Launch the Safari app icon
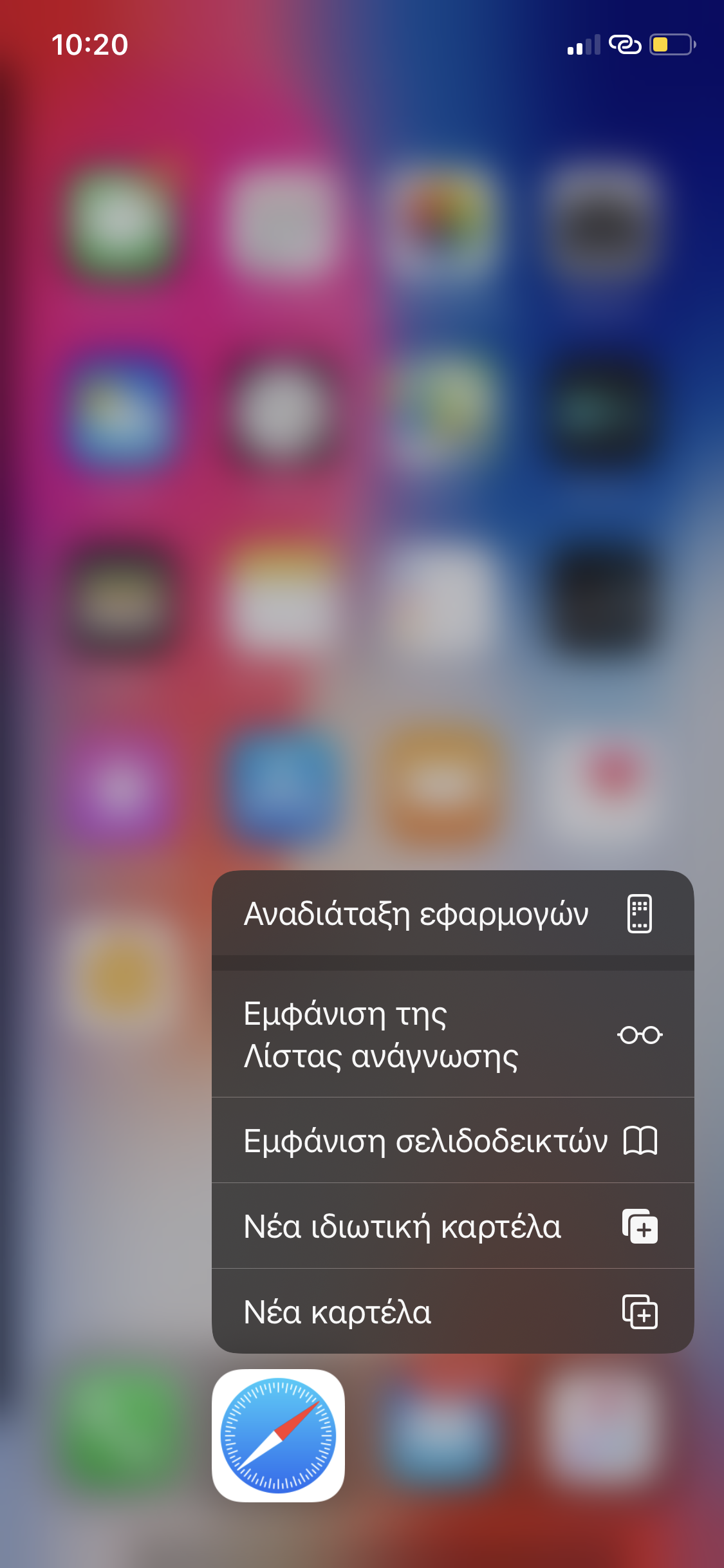This screenshot has height=1568, width=724. [278, 1435]
